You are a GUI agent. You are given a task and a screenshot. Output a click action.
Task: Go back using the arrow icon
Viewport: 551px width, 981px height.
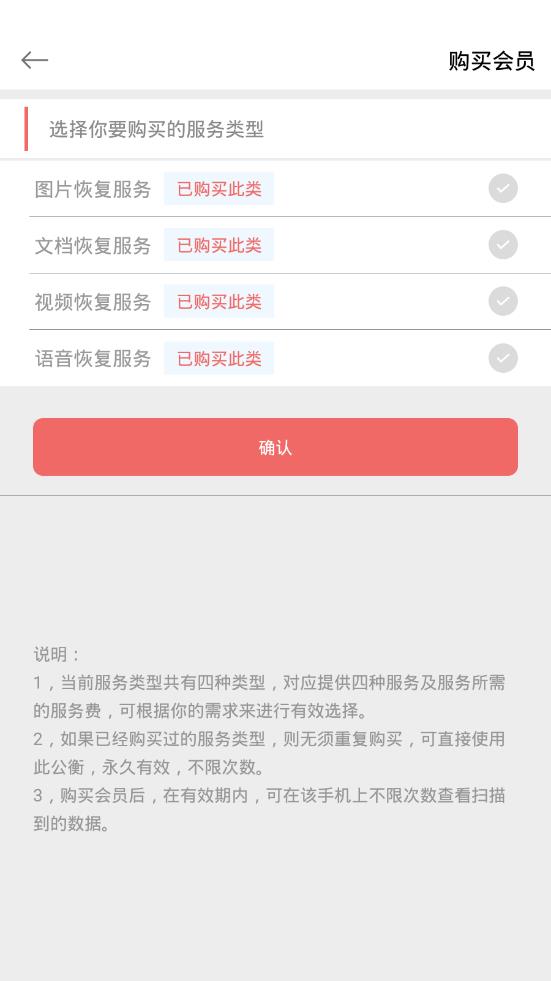click(34, 60)
